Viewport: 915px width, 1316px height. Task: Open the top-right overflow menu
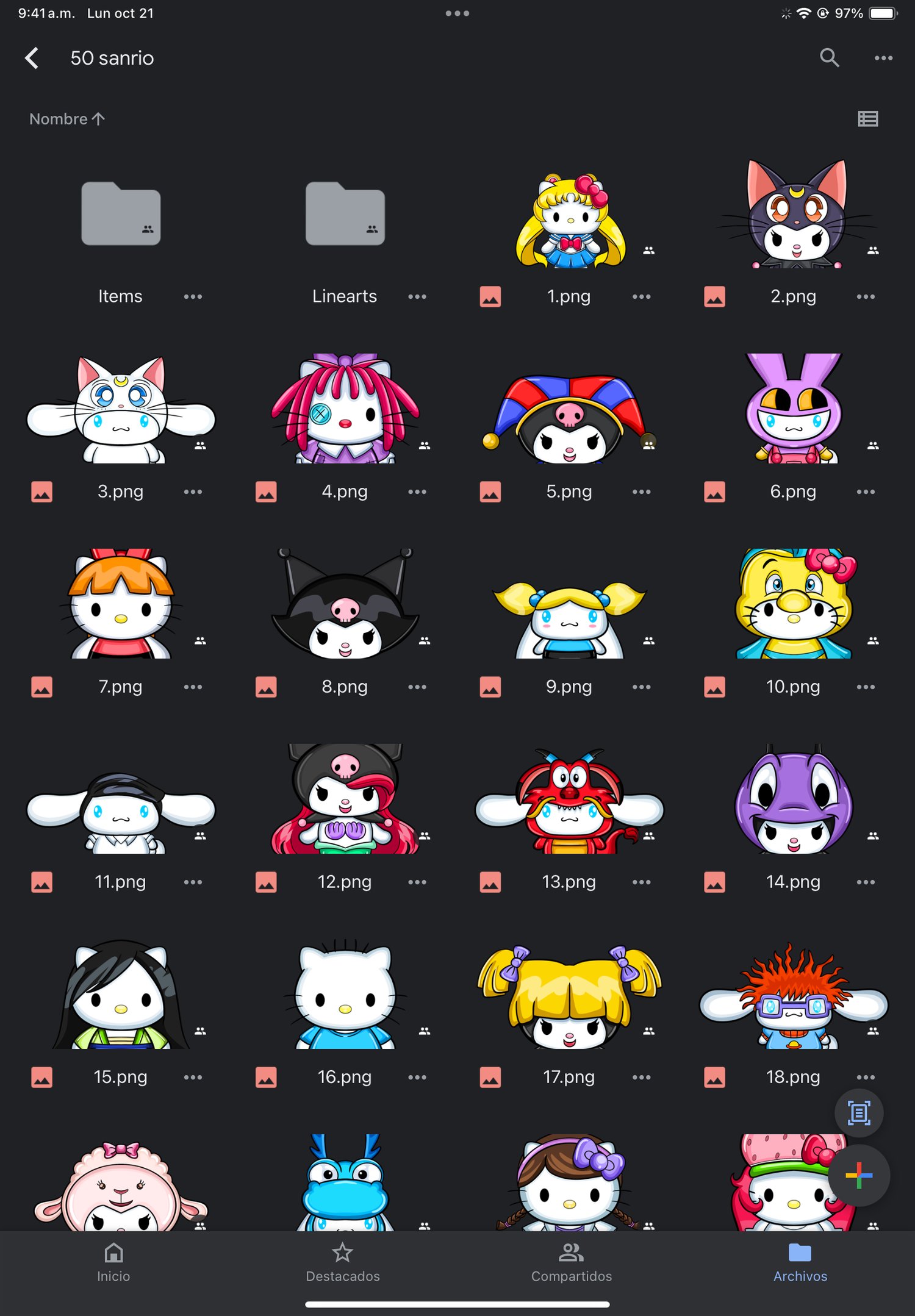click(x=883, y=58)
